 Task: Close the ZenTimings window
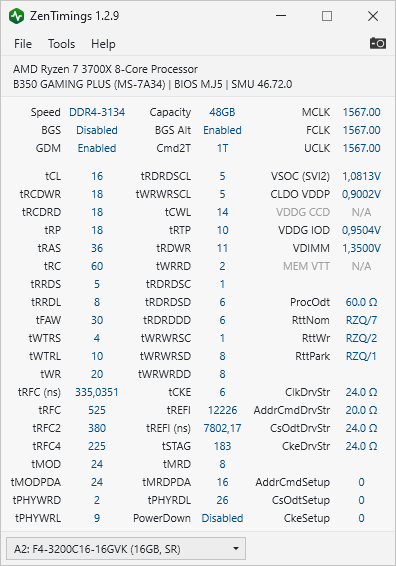click(x=373, y=16)
